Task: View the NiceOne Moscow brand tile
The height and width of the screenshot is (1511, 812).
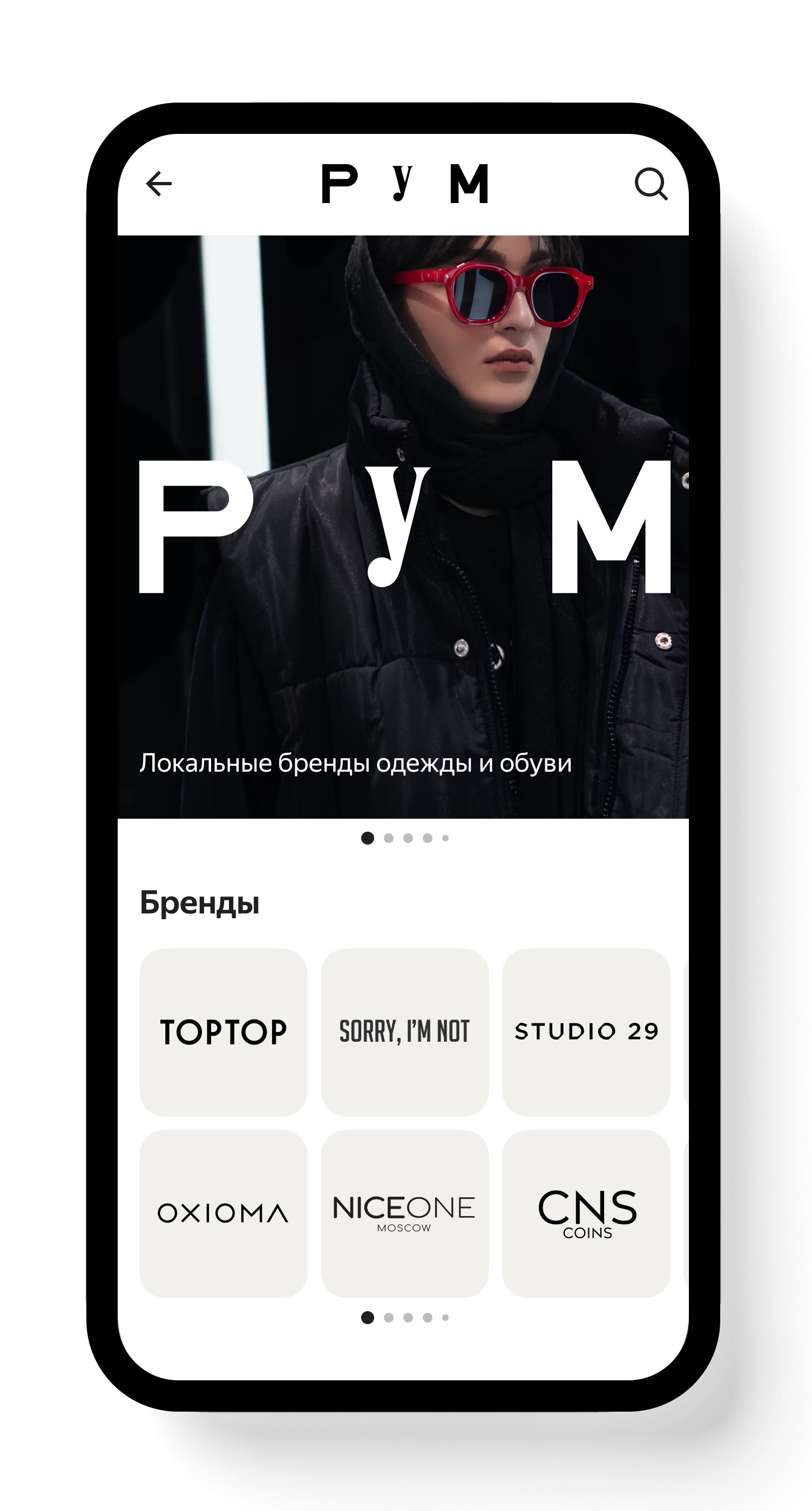Action: coord(404,1213)
